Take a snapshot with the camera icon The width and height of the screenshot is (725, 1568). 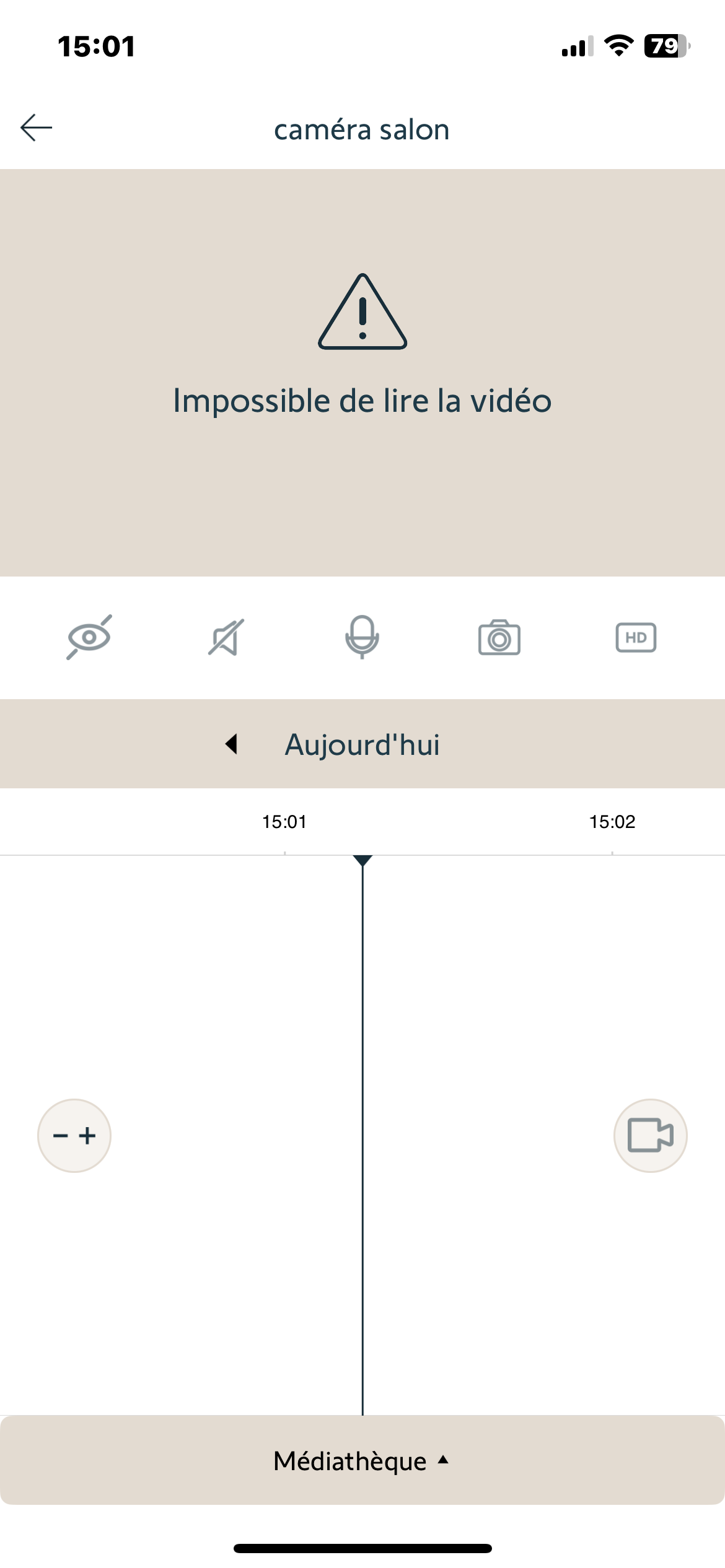tap(499, 638)
